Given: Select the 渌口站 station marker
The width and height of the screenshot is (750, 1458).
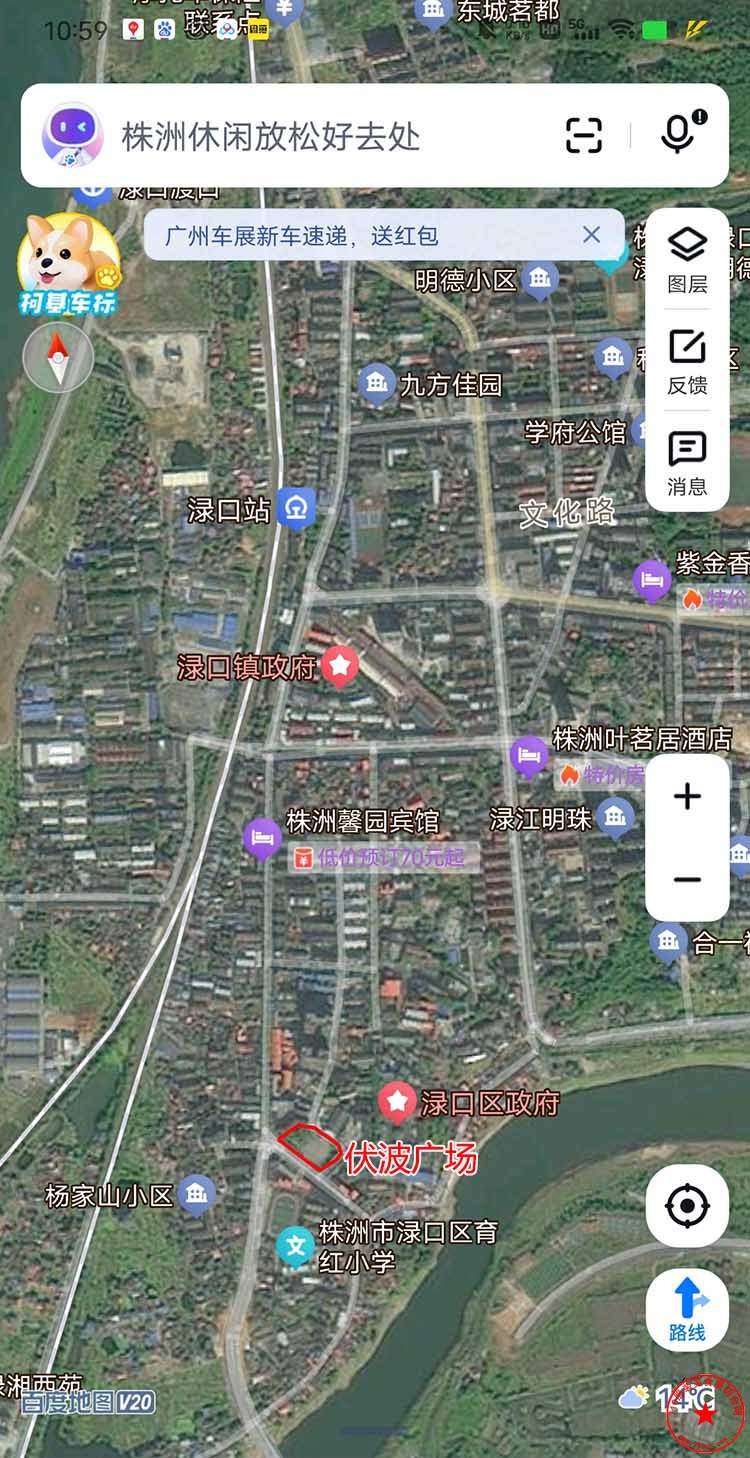Looking at the screenshot, I should 296,508.
